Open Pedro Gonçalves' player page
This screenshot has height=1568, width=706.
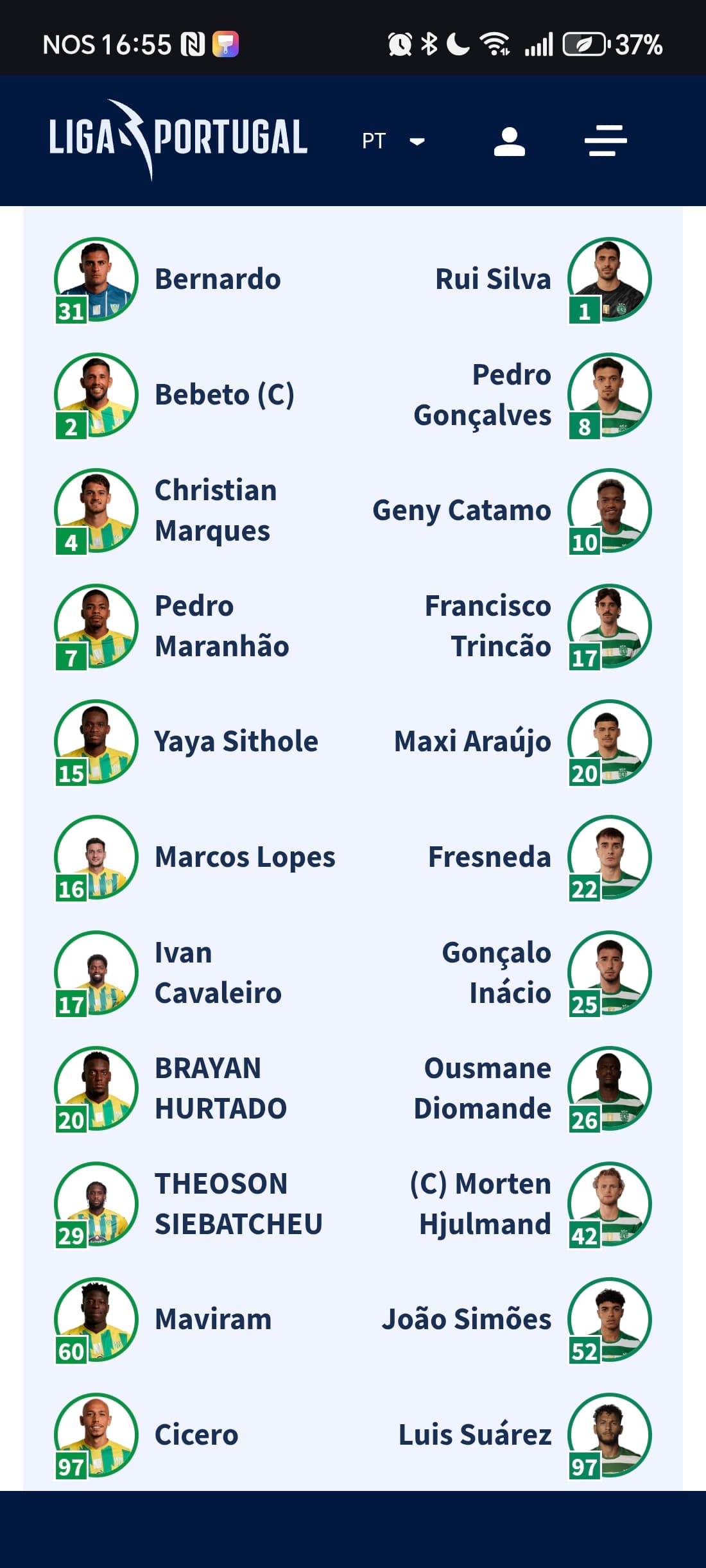(483, 395)
